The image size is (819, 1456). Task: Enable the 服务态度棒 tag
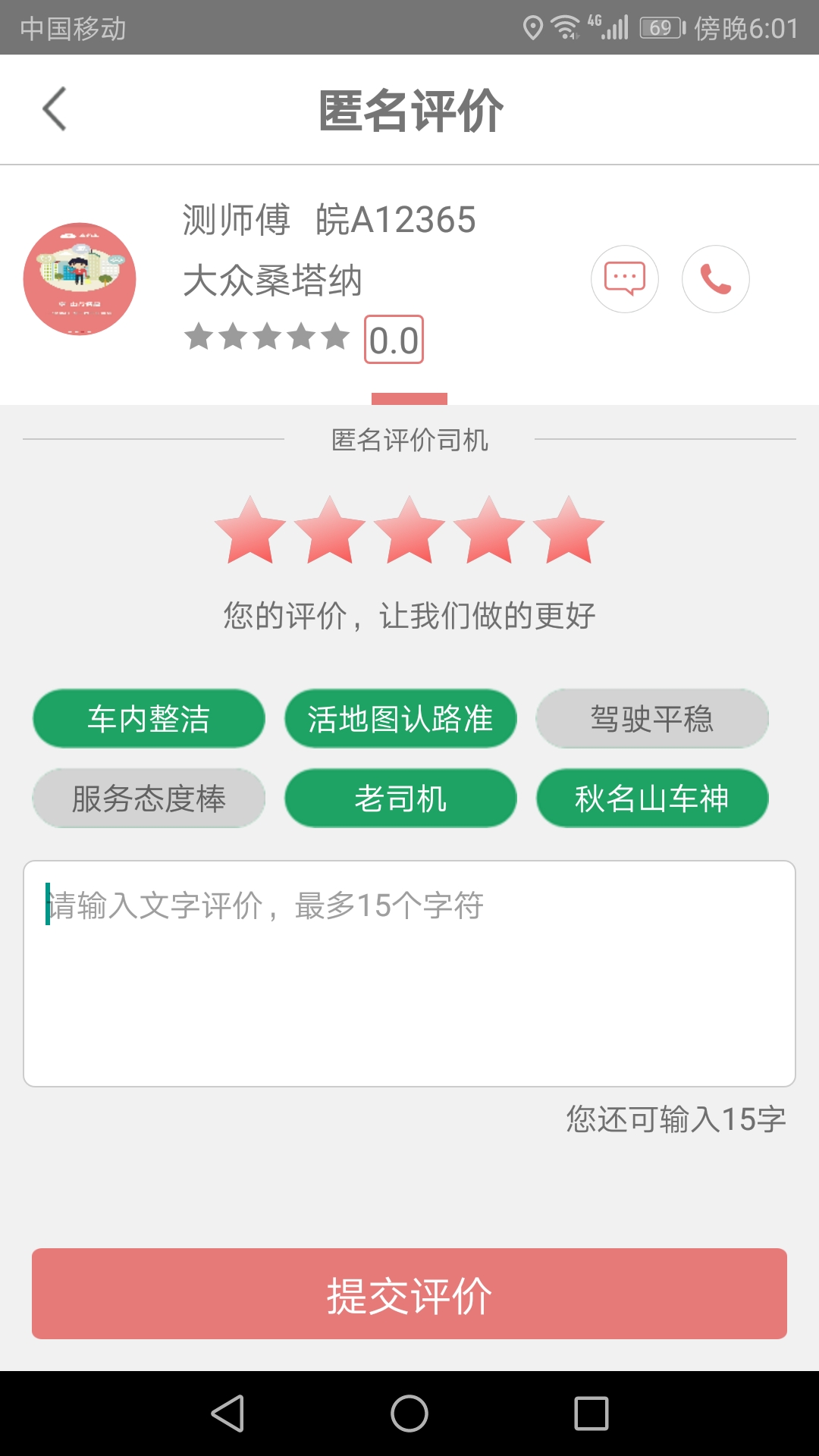[x=148, y=797]
